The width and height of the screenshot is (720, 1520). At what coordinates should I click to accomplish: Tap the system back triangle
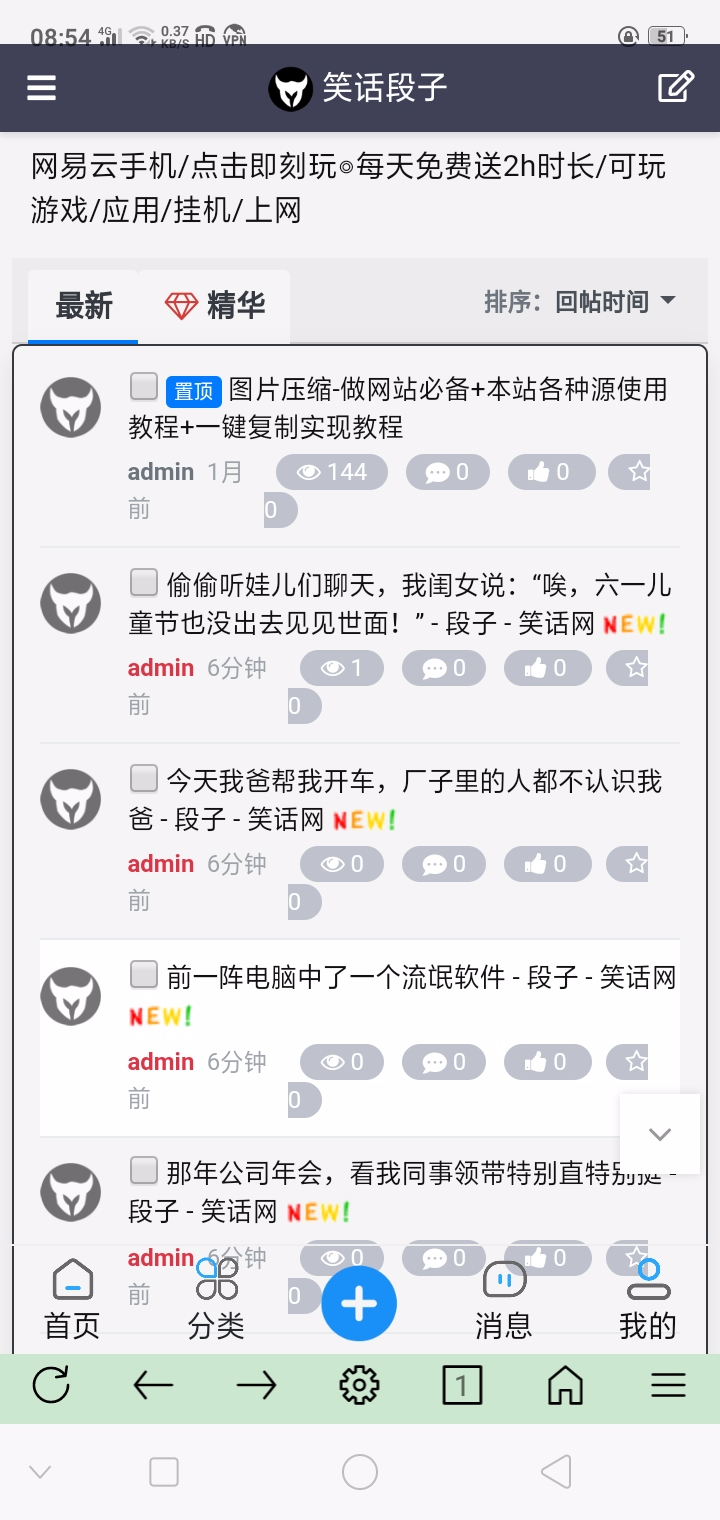(x=556, y=1472)
